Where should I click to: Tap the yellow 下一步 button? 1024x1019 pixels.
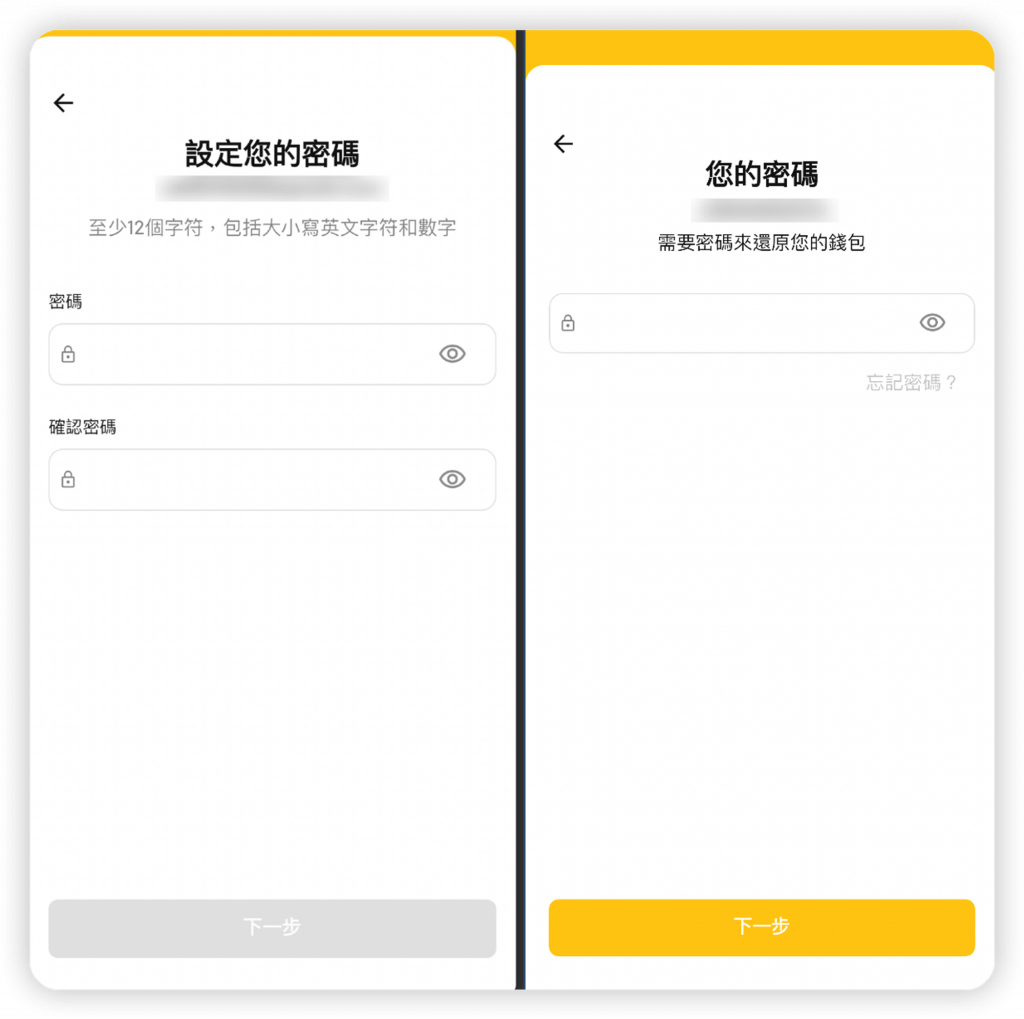click(761, 927)
